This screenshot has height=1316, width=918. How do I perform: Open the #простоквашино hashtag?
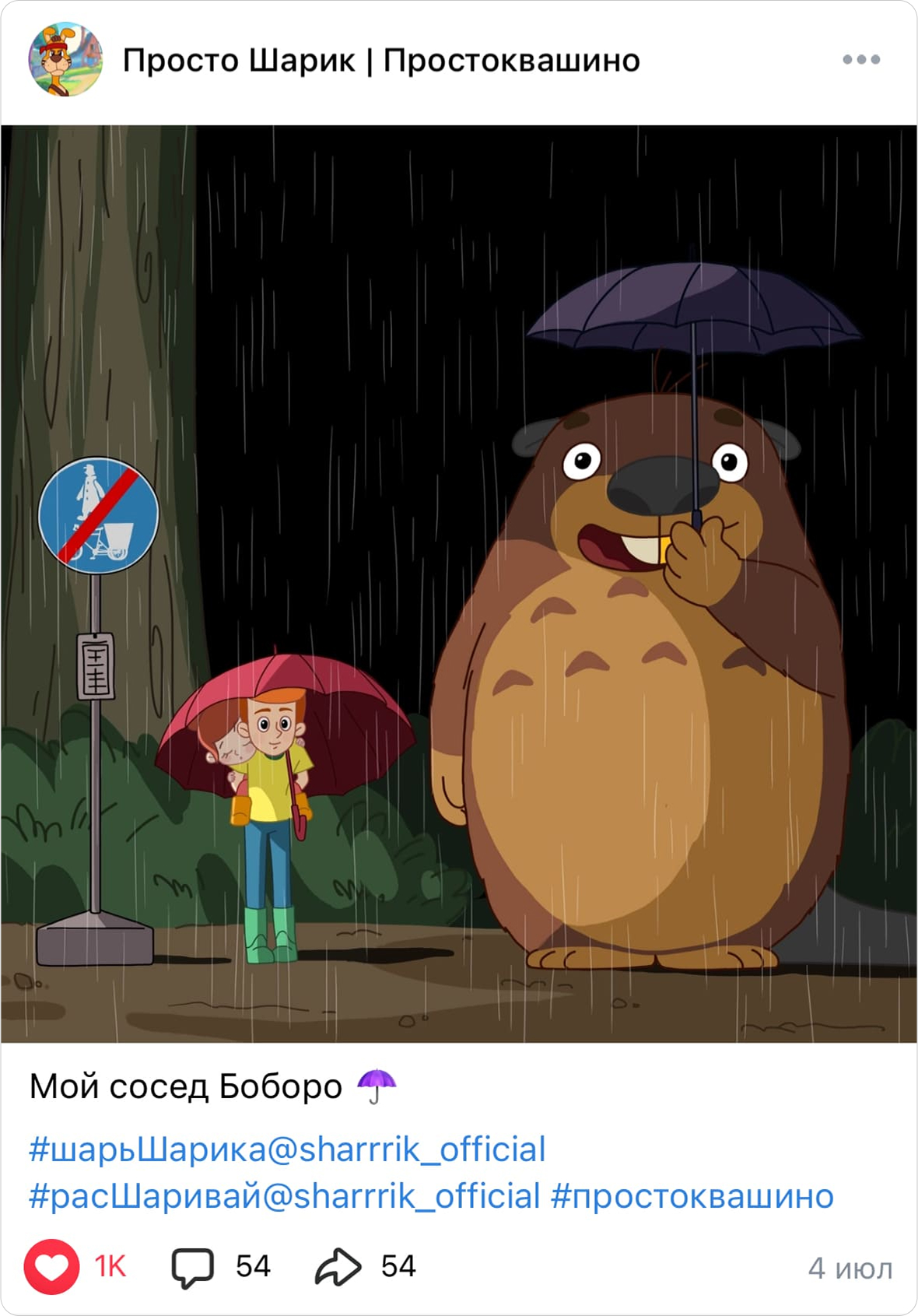(x=692, y=1196)
